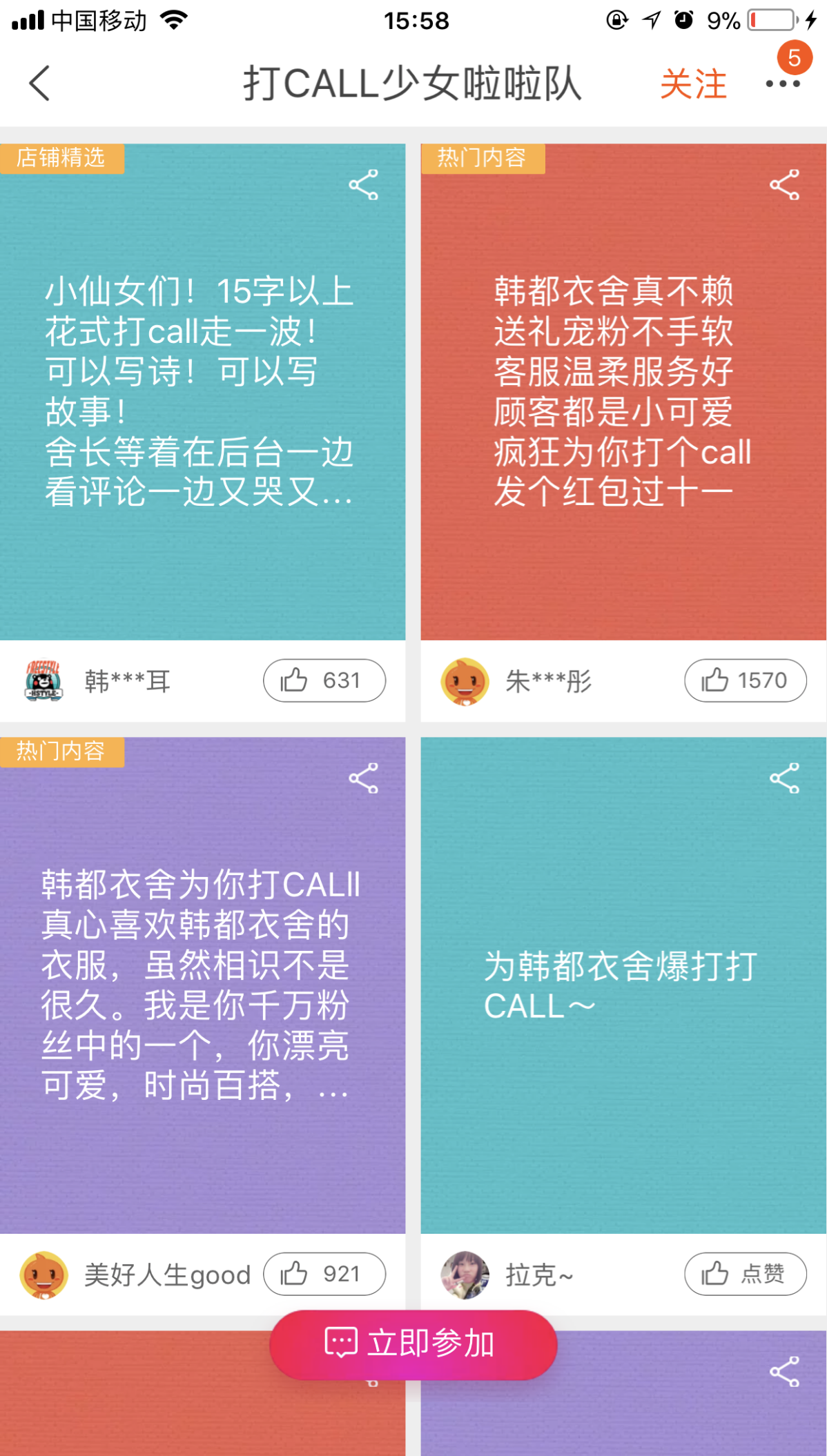Open the share icon on 韩***耳's post
The height and width of the screenshot is (1456, 827).
[x=364, y=185]
